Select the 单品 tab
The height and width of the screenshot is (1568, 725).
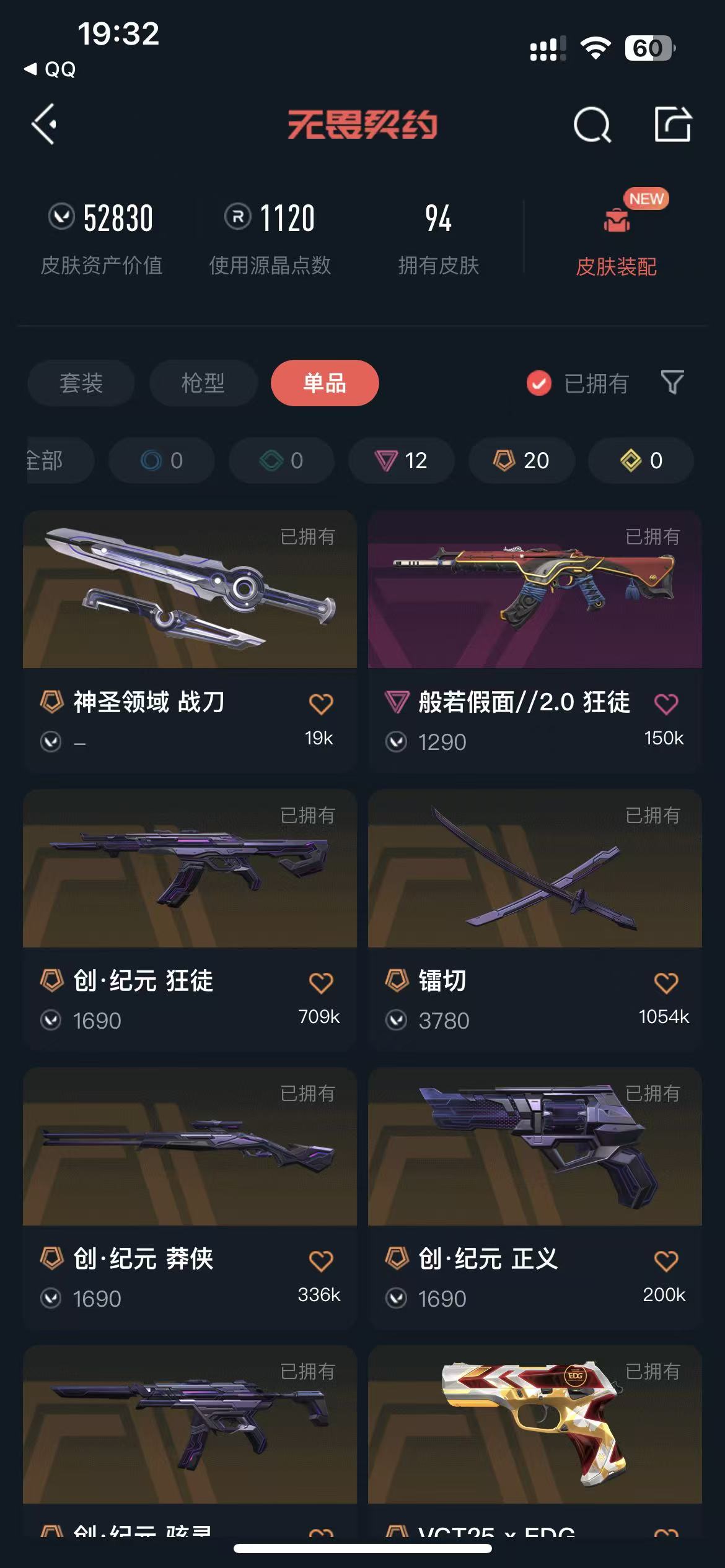[x=325, y=383]
